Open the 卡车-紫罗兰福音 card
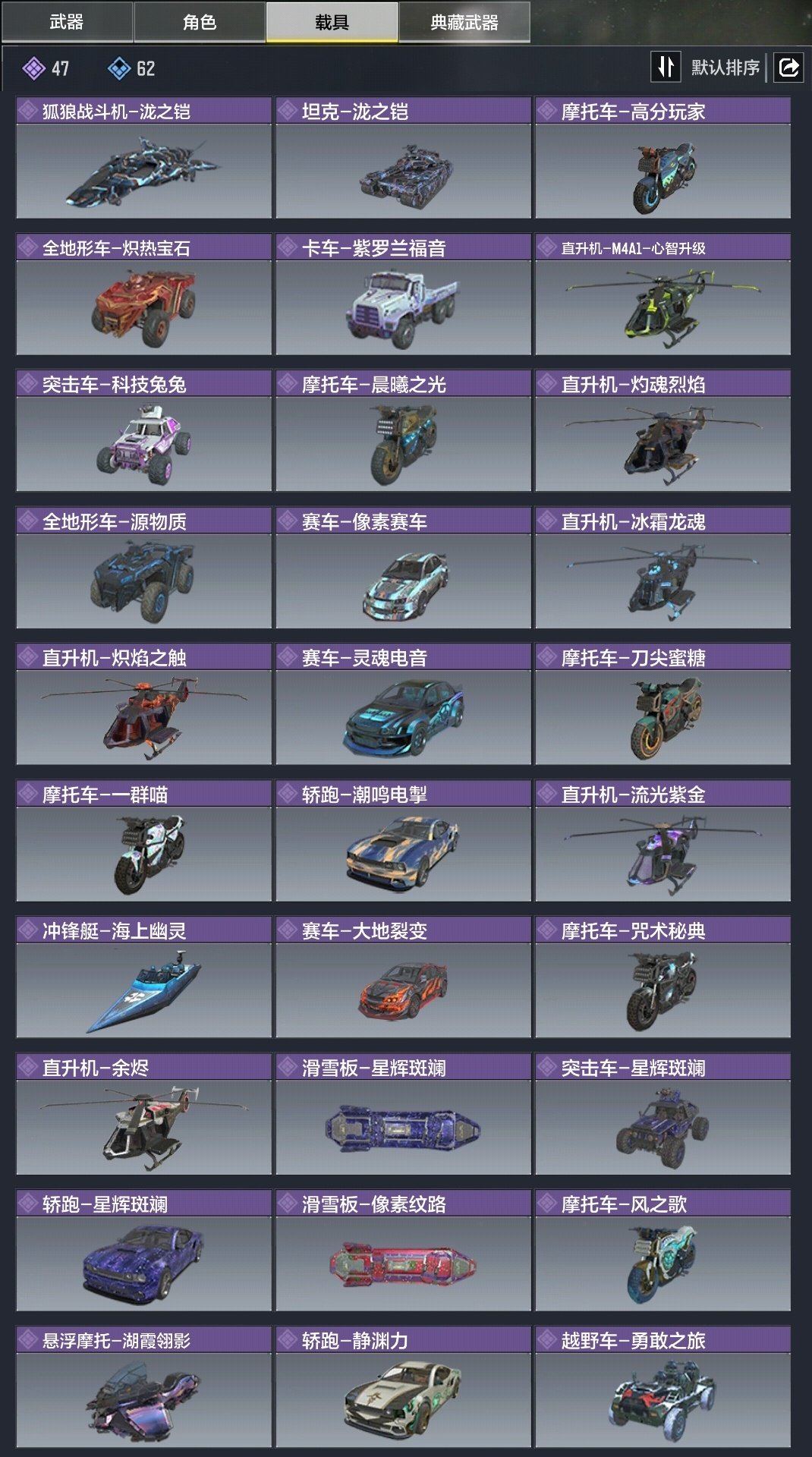The image size is (812, 1457). [x=403, y=296]
